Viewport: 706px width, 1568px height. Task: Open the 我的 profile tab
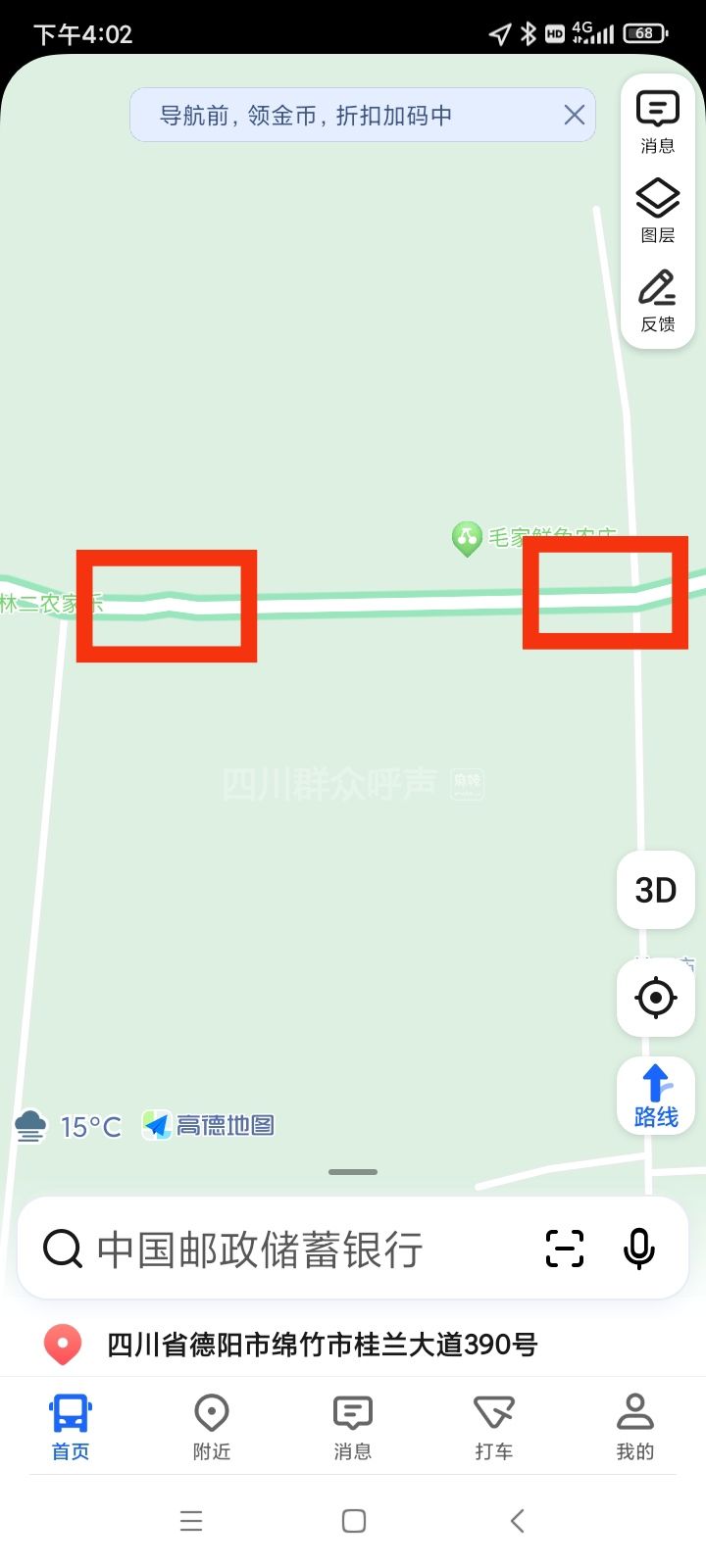[634, 1427]
